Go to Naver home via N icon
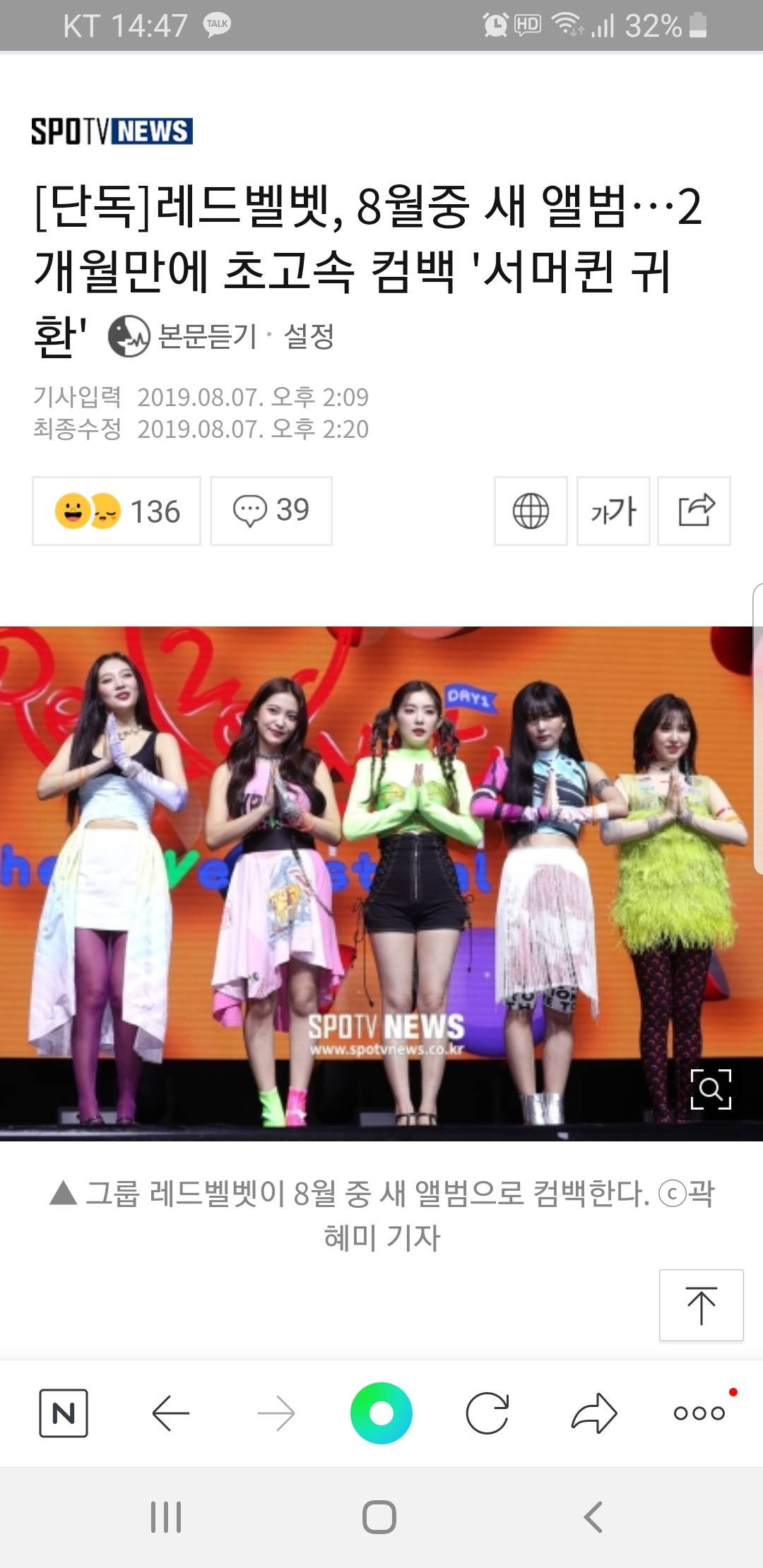Viewport: 763px width, 1568px height. (64, 1413)
